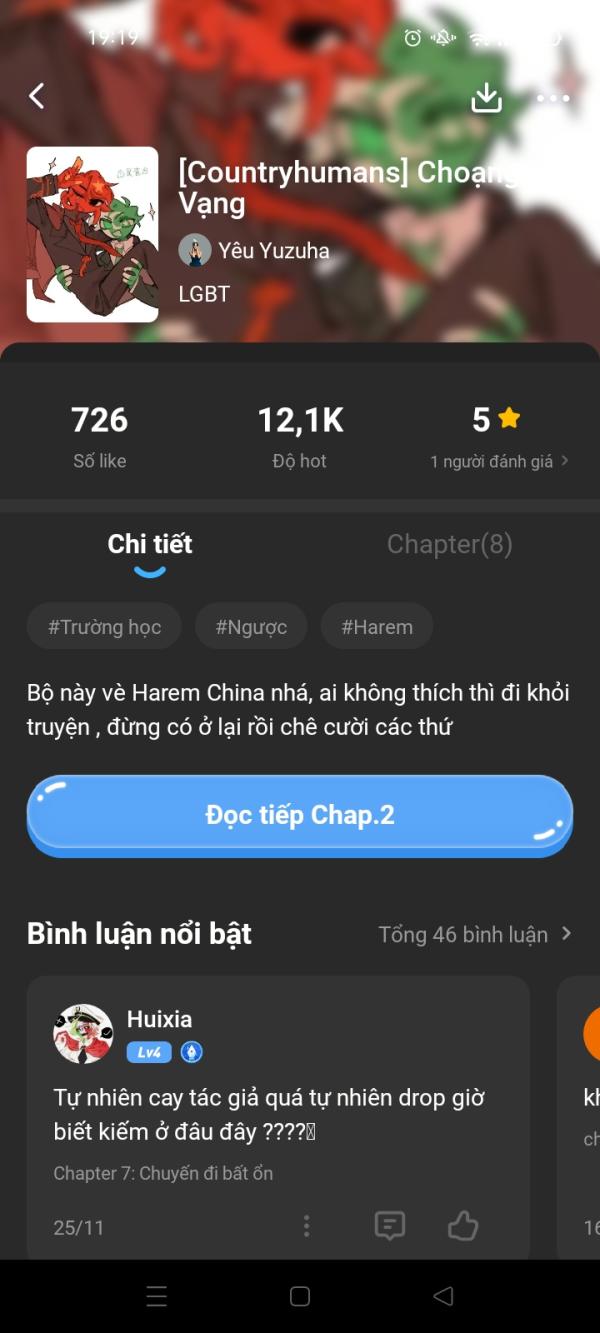The width and height of the screenshot is (600, 1333).
Task: Like Huixia's comment
Action: (462, 1226)
